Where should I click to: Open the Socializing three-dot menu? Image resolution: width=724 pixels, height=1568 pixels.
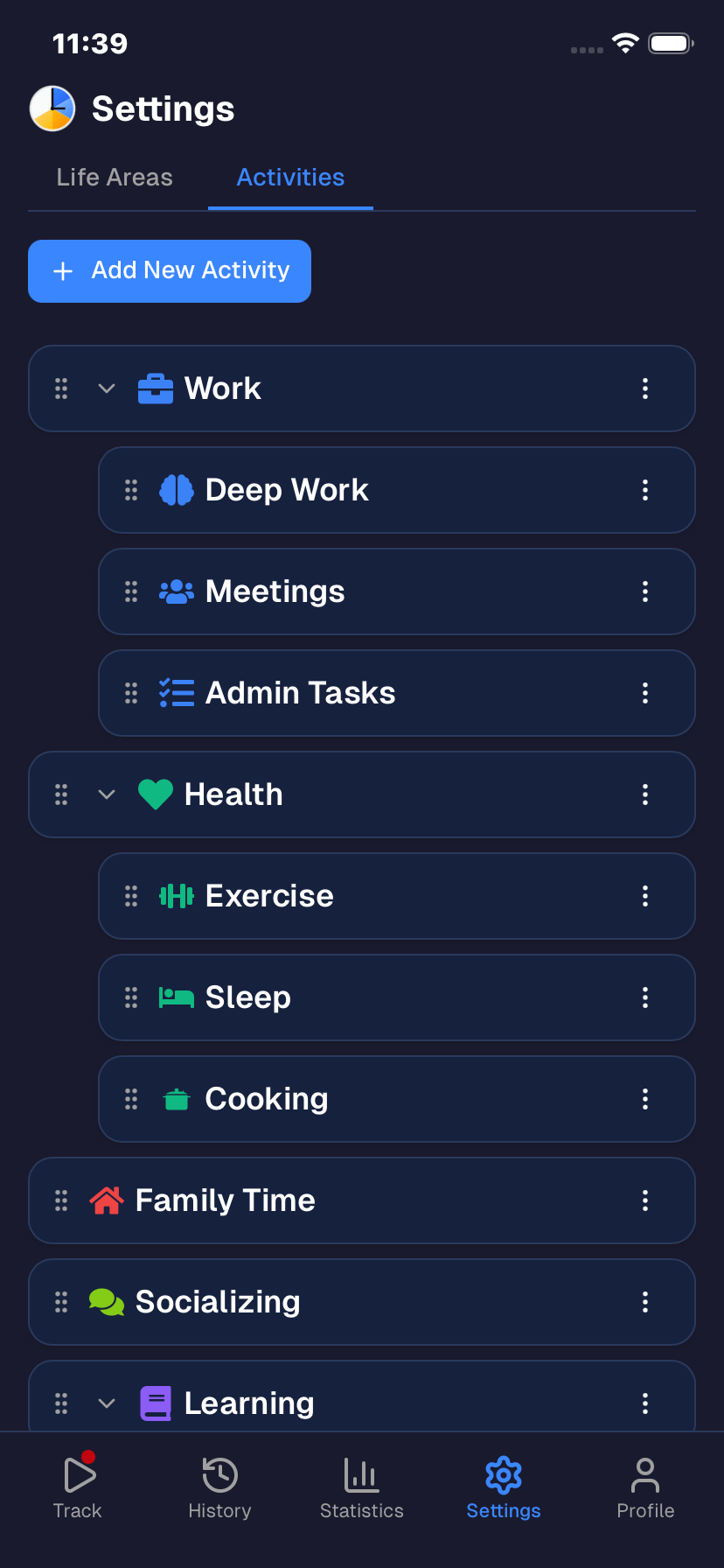645,1302
